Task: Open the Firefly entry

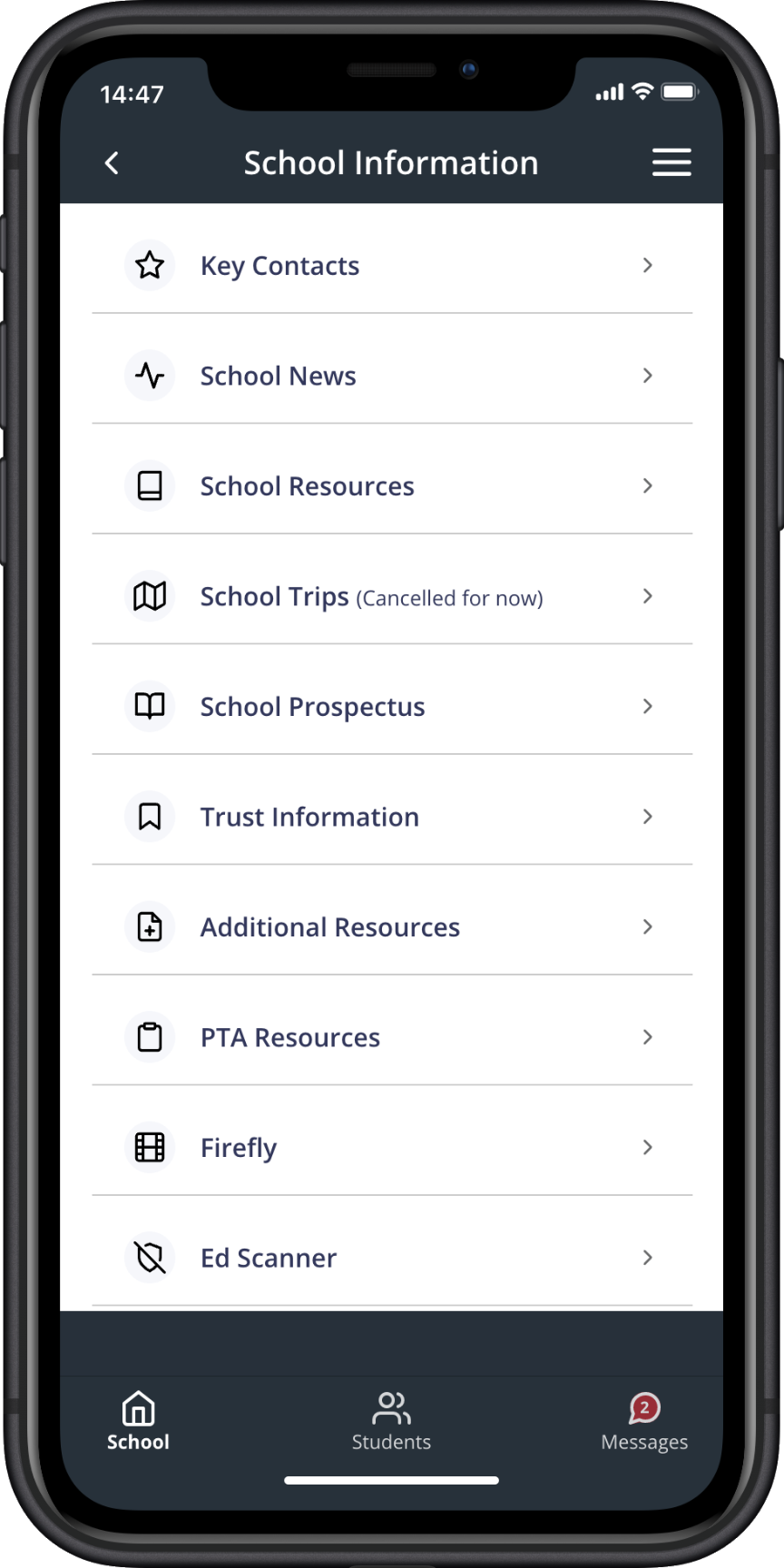Action: click(x=392, y=1148)
